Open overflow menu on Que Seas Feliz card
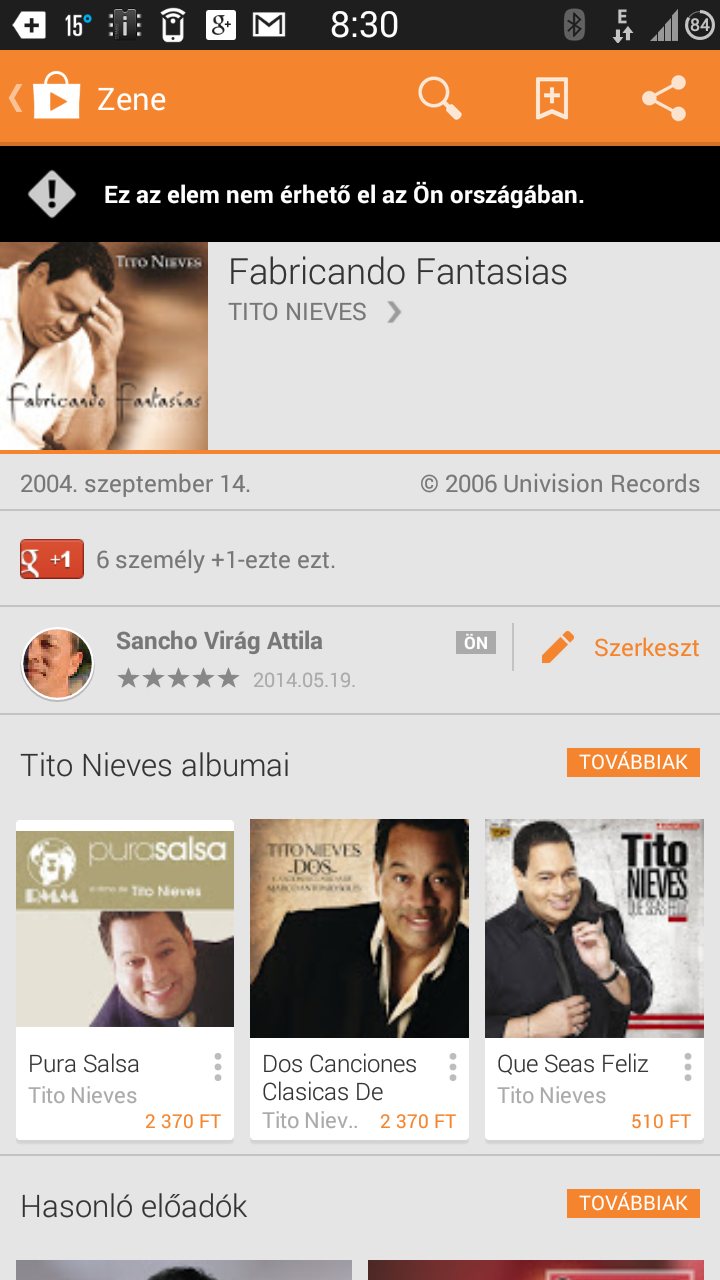This screenshot has width=720, height=1280. point(687,1067)
